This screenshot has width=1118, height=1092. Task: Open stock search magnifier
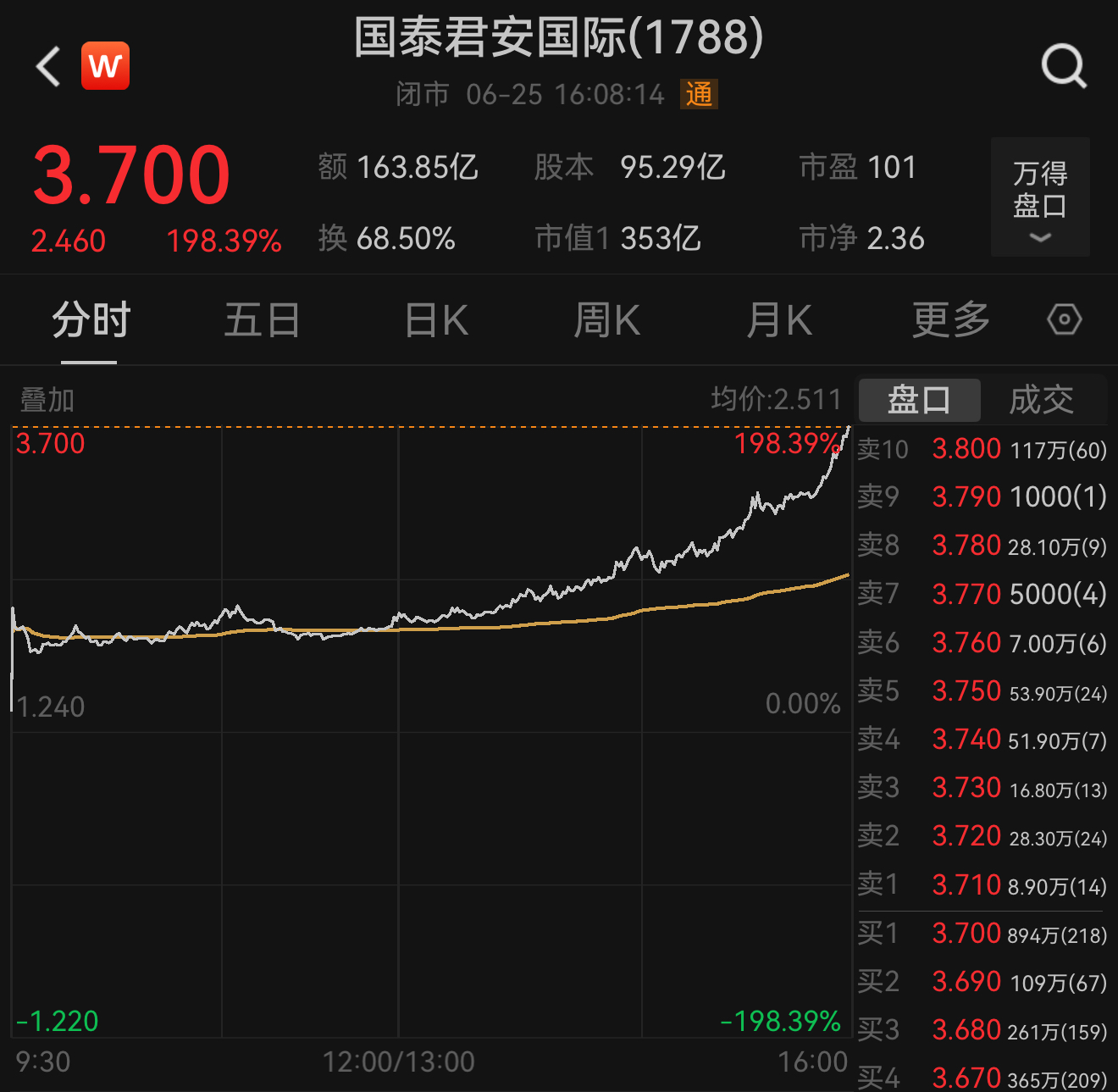pos(1063,66)
